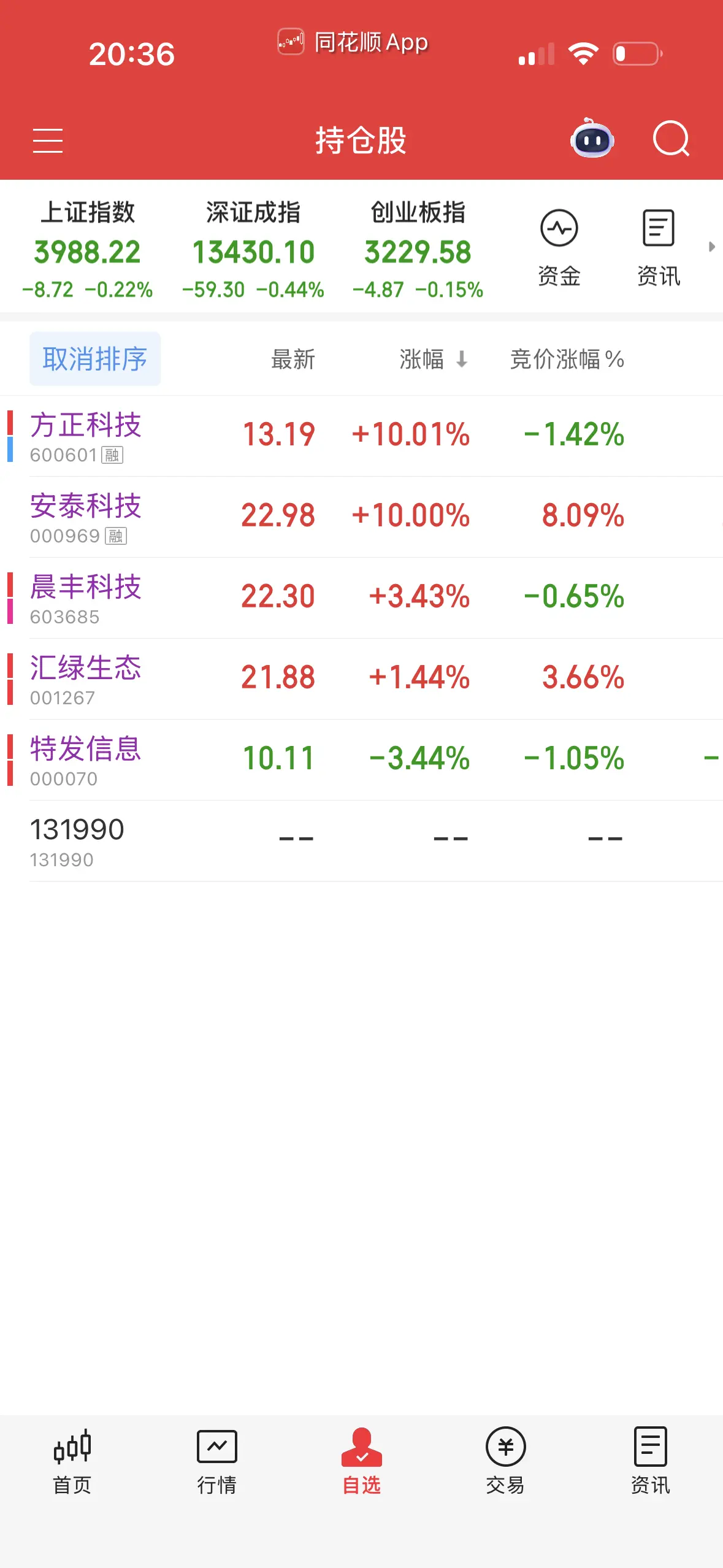Open the robot AI assistant

(x=592, y=139)
